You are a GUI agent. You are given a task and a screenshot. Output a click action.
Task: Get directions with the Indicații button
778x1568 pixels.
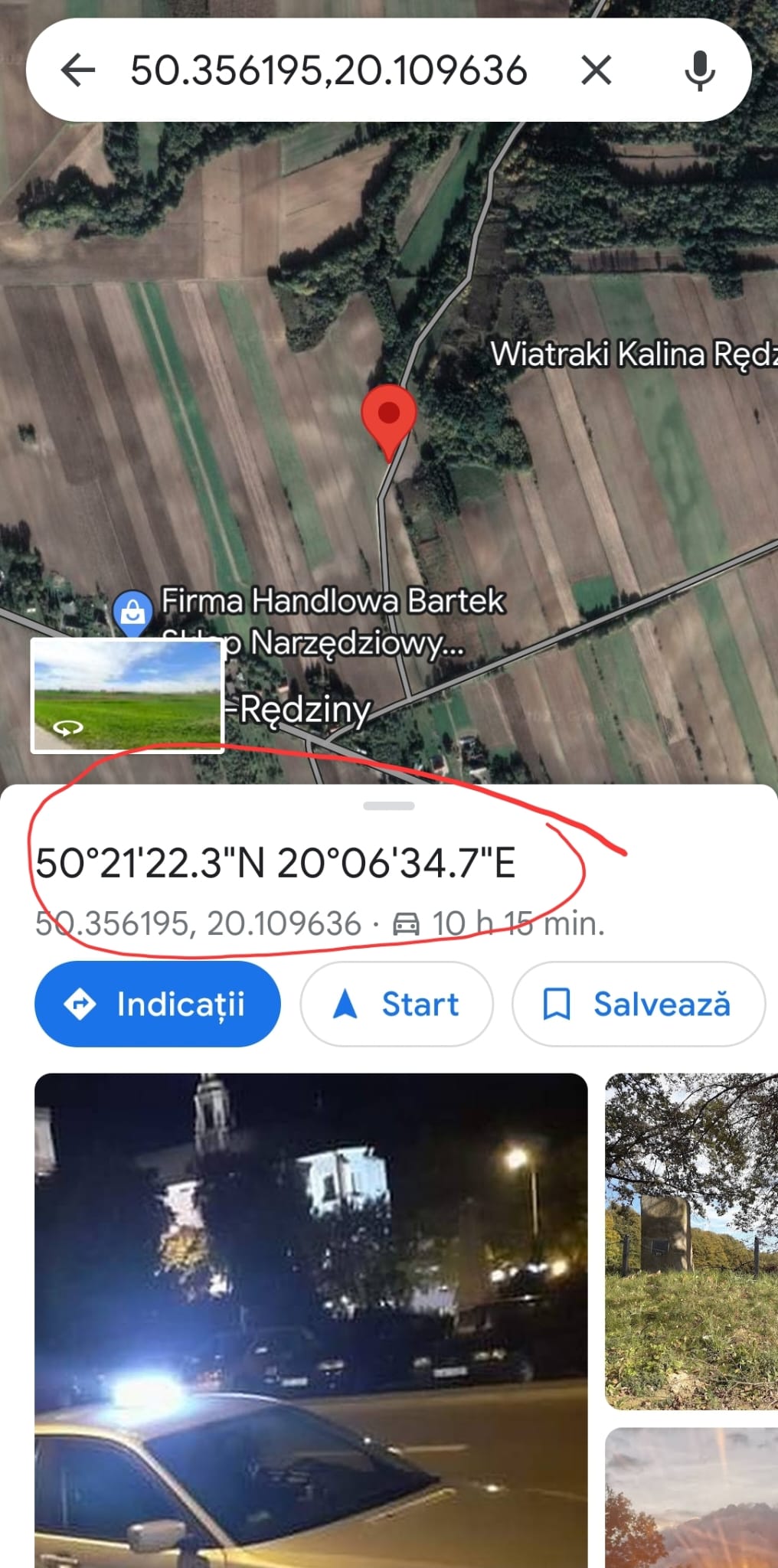coord(158,1004)
